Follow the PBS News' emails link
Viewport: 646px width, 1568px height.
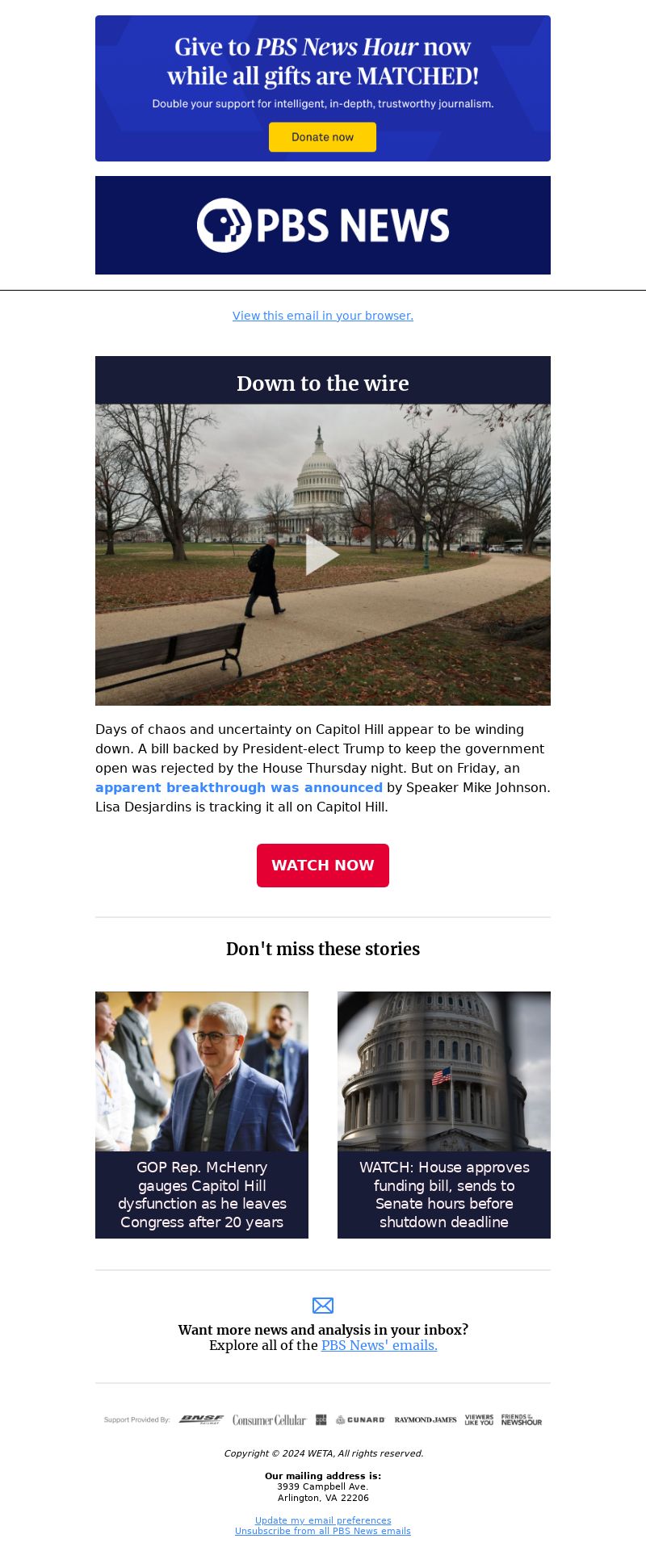click(379, 1345)
